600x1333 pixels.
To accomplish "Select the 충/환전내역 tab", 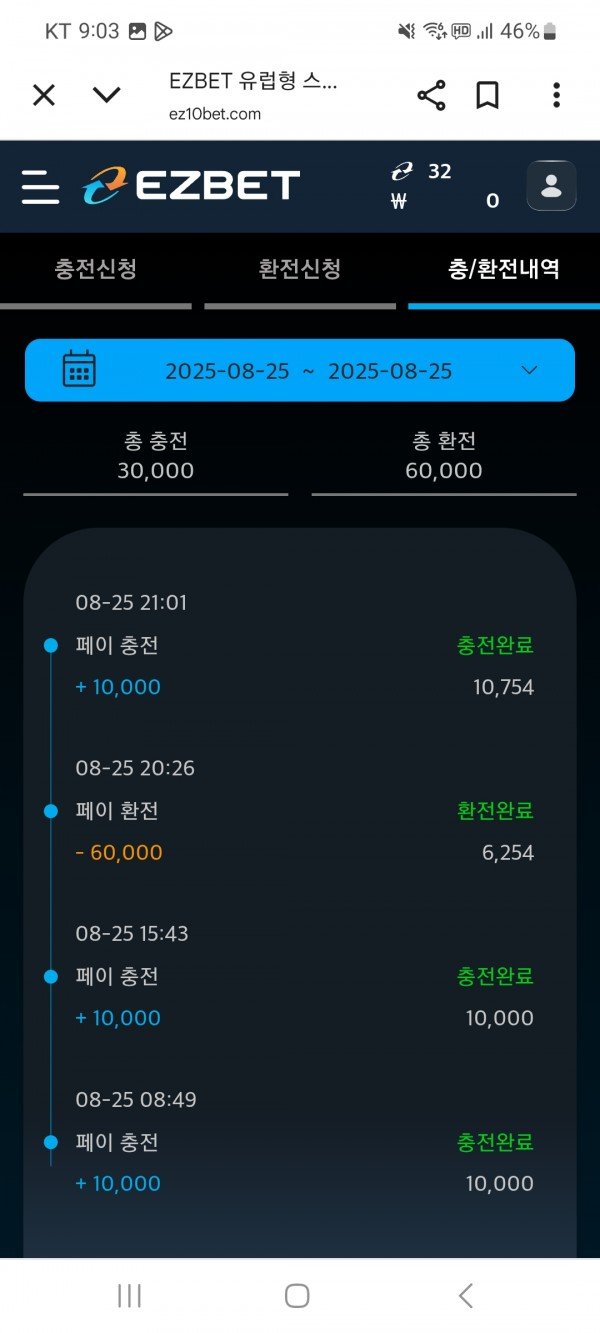I will [x=504, y=269].
